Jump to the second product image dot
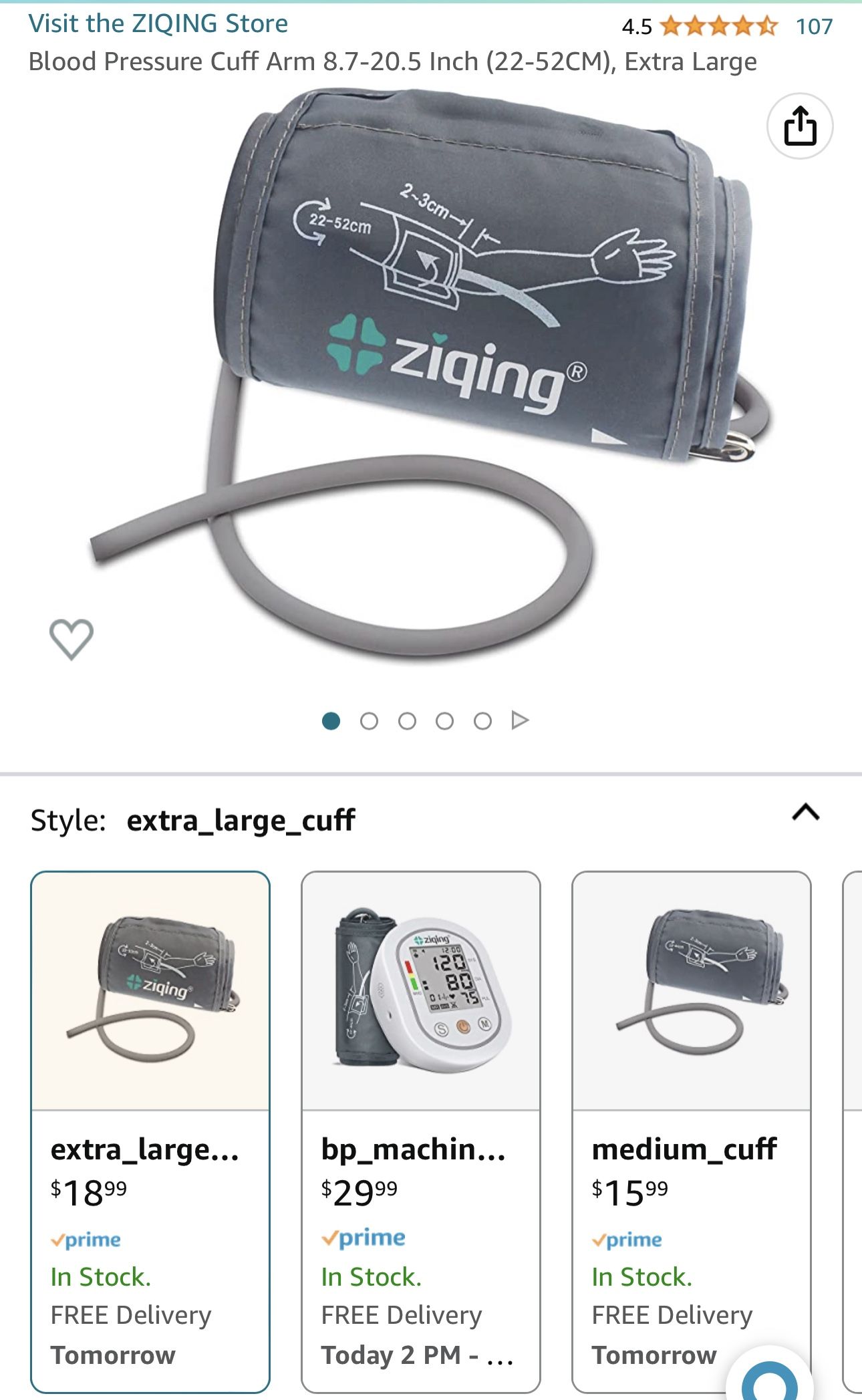This screenshot has width=862, height=1400. tap(369, 721)
